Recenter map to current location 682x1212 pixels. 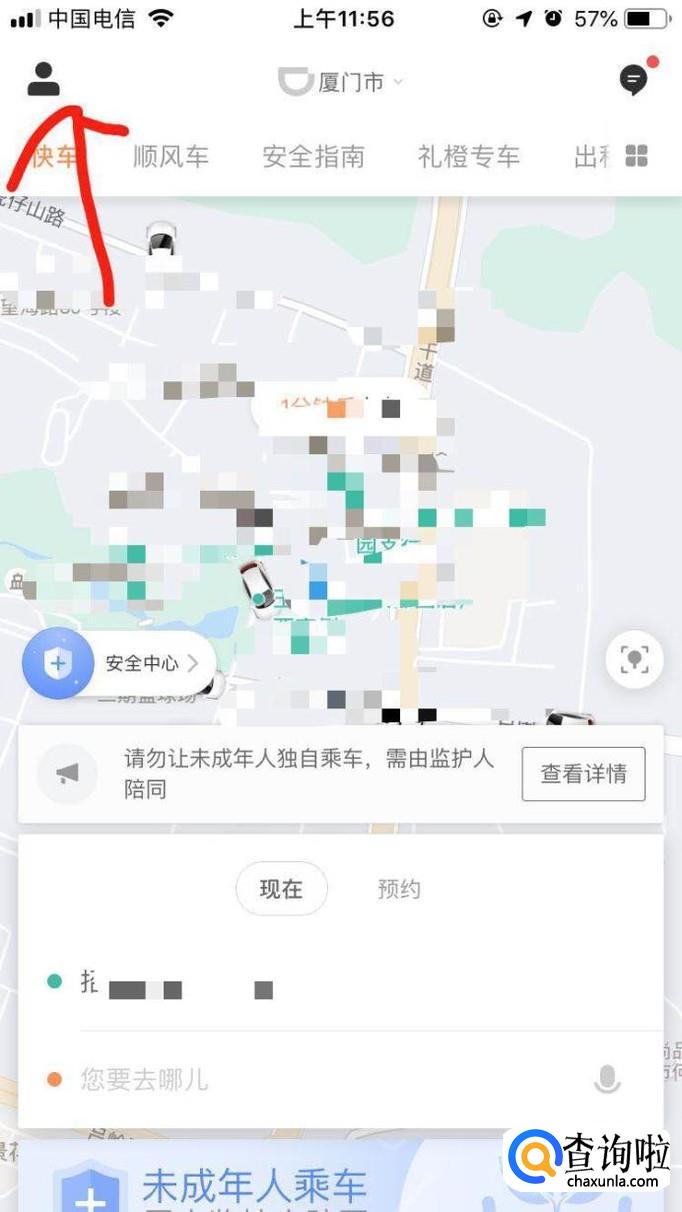pos(634,659)
